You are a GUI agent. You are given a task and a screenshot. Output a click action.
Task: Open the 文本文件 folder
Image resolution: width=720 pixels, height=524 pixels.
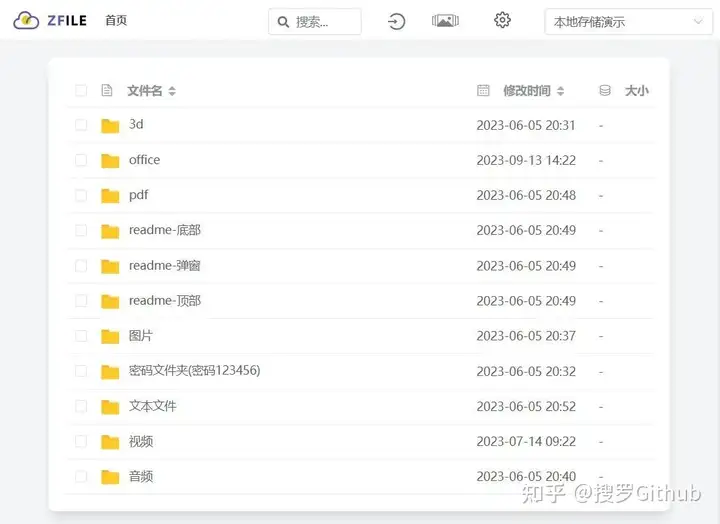[152, 406]
